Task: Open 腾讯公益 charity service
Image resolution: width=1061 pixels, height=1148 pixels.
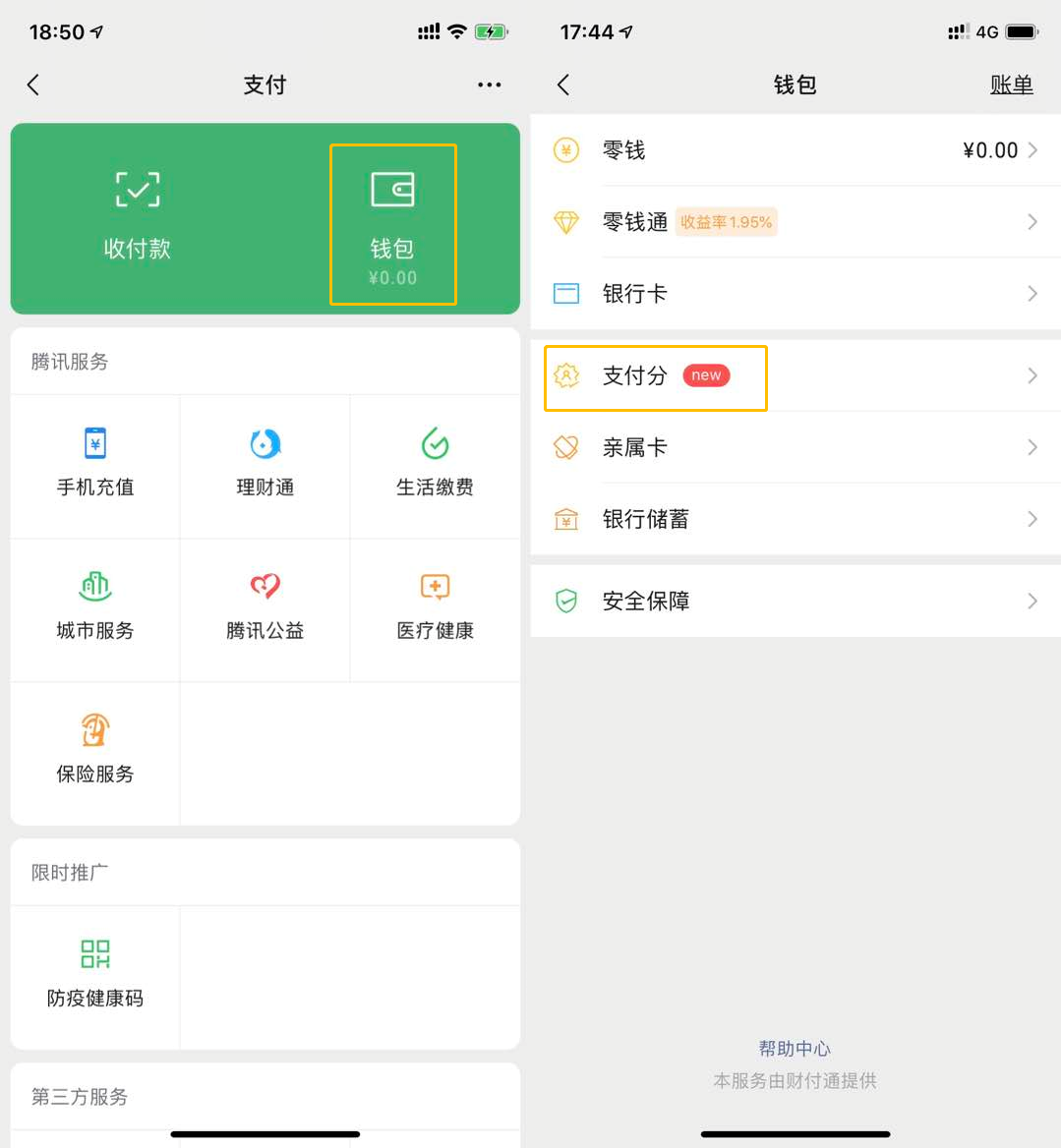Action: (265, 609)
